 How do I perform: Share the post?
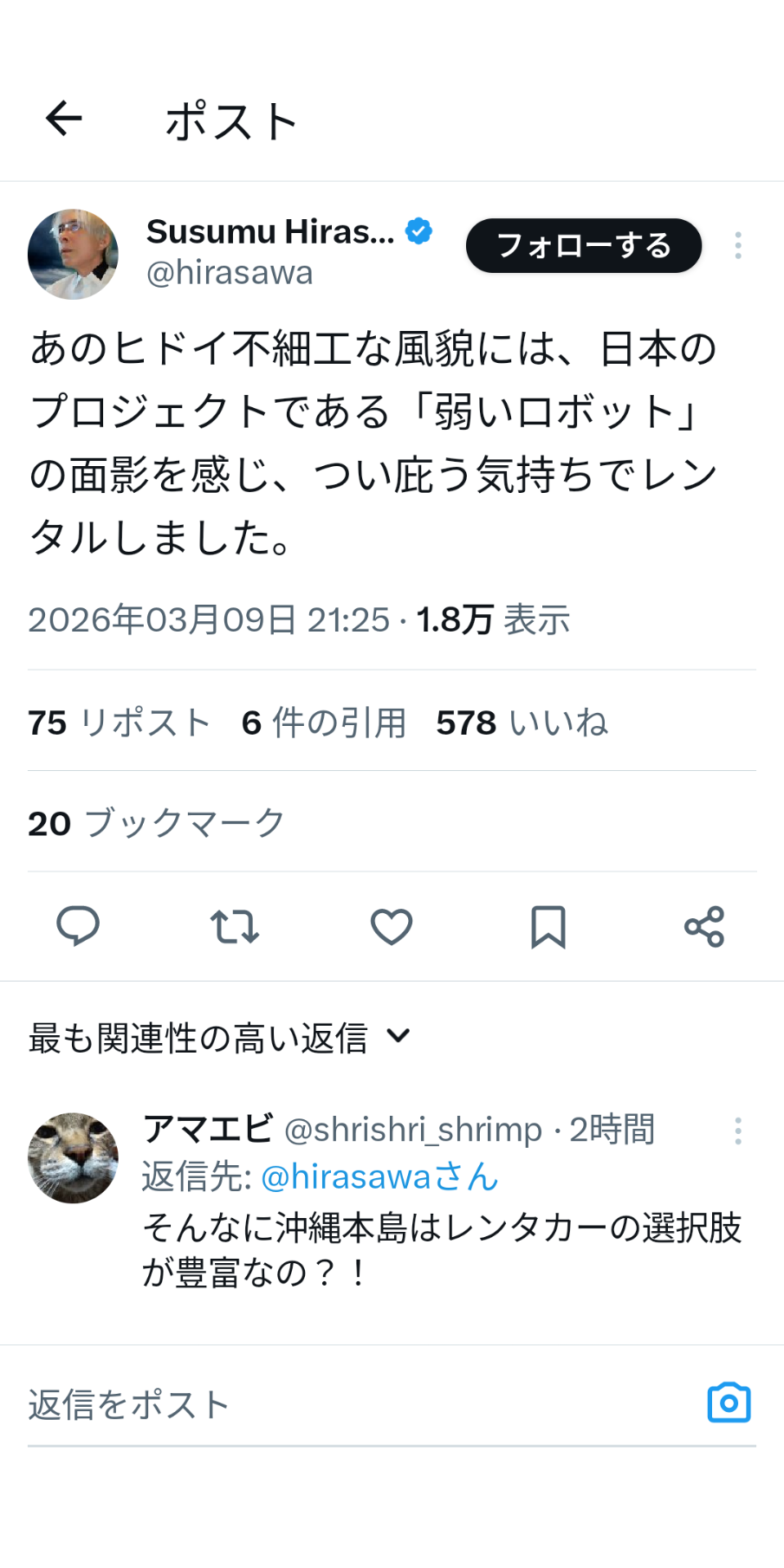(704, 927)
